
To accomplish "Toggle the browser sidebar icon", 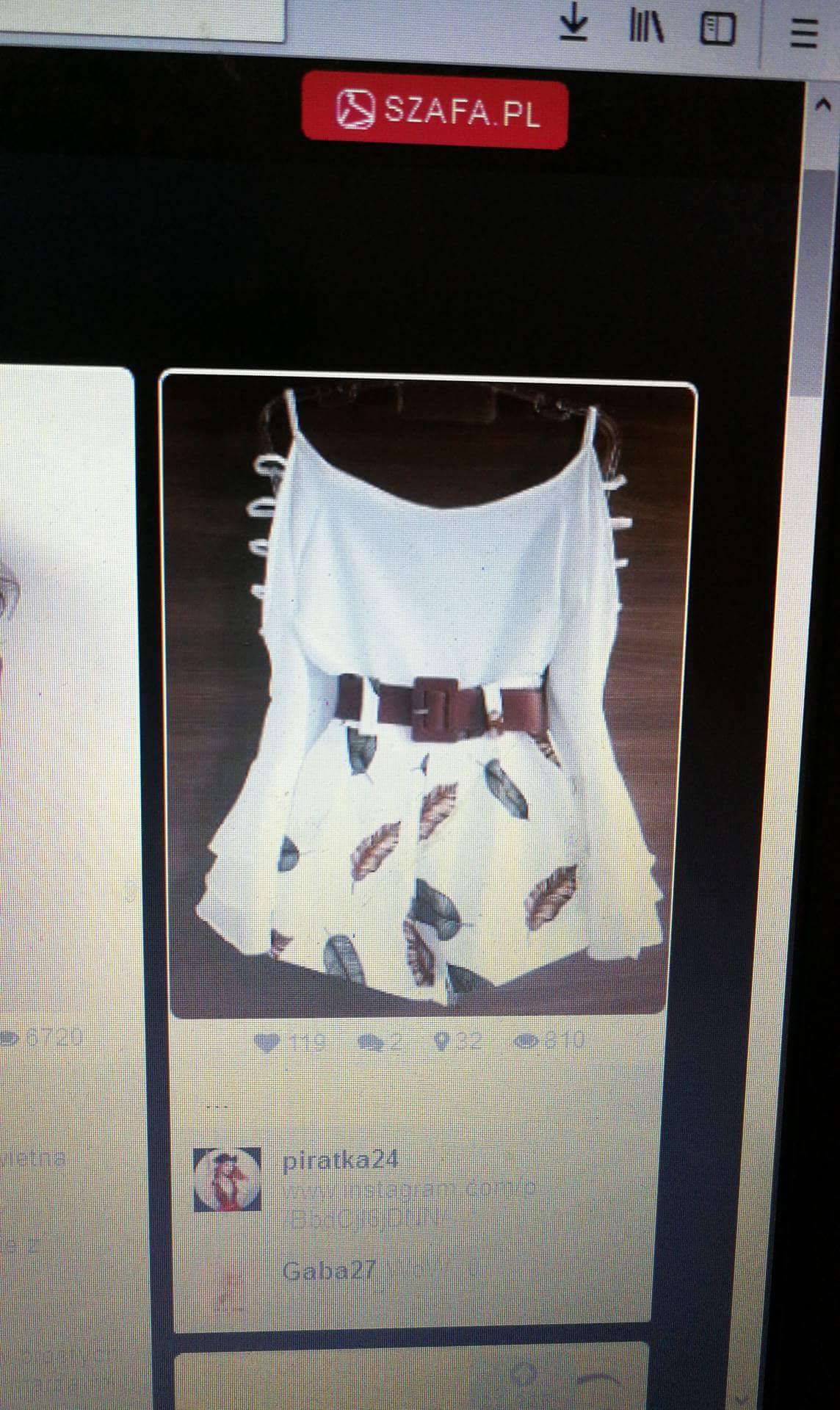I will pyautogui.click(x=717, y=30).
